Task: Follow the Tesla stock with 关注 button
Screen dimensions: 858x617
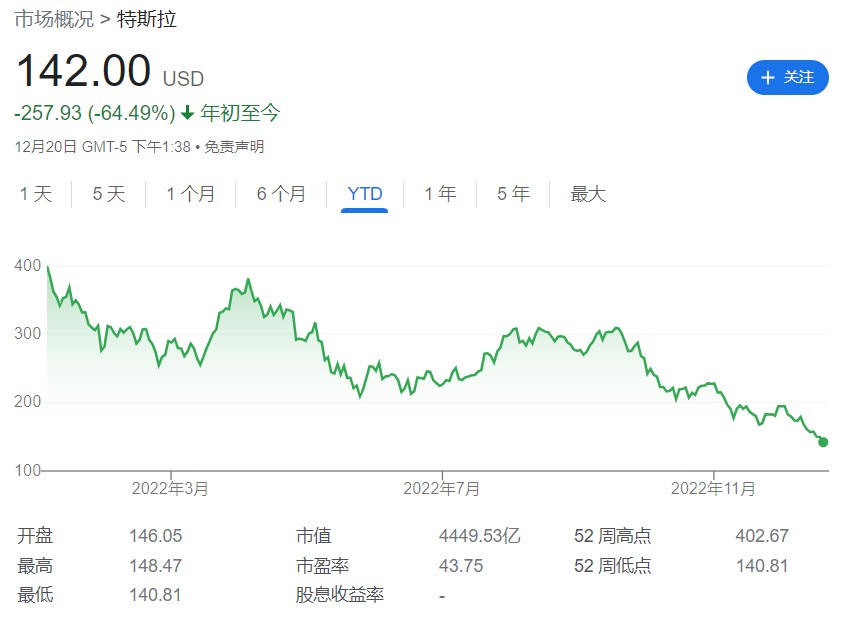Action: pos(787,77)
